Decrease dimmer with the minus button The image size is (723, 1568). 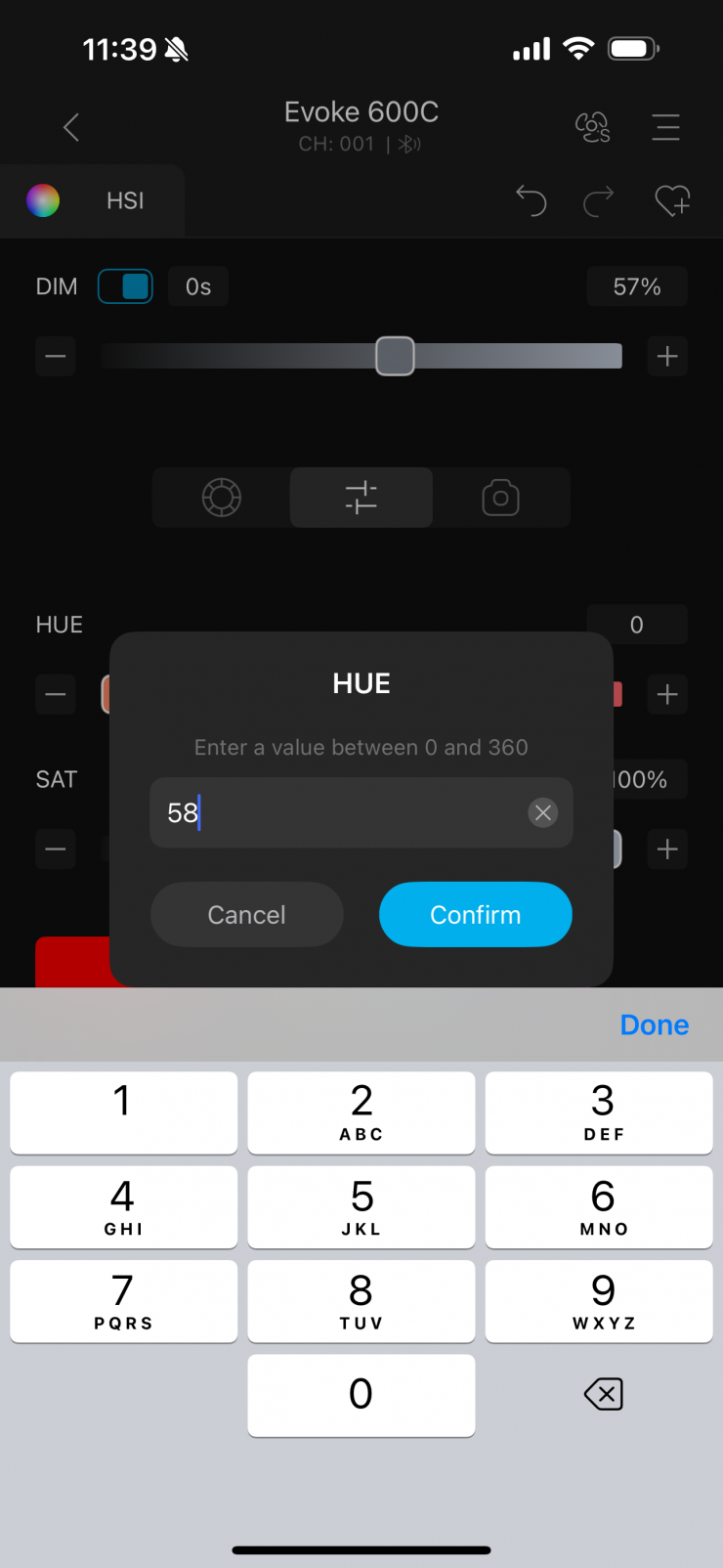click(x=56, y=357)
